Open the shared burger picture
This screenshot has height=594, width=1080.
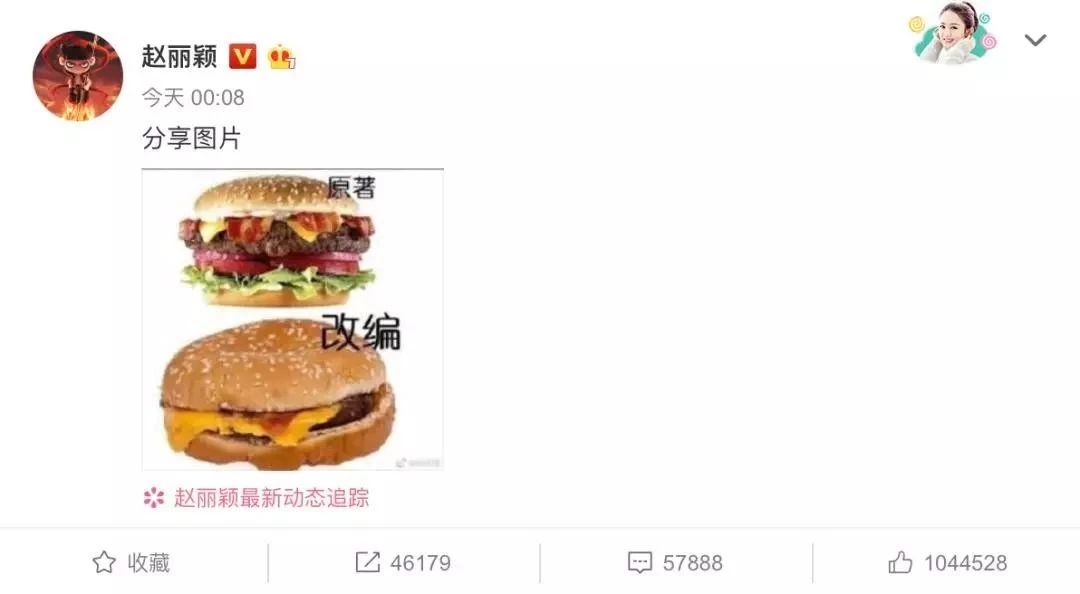[292, 319]
